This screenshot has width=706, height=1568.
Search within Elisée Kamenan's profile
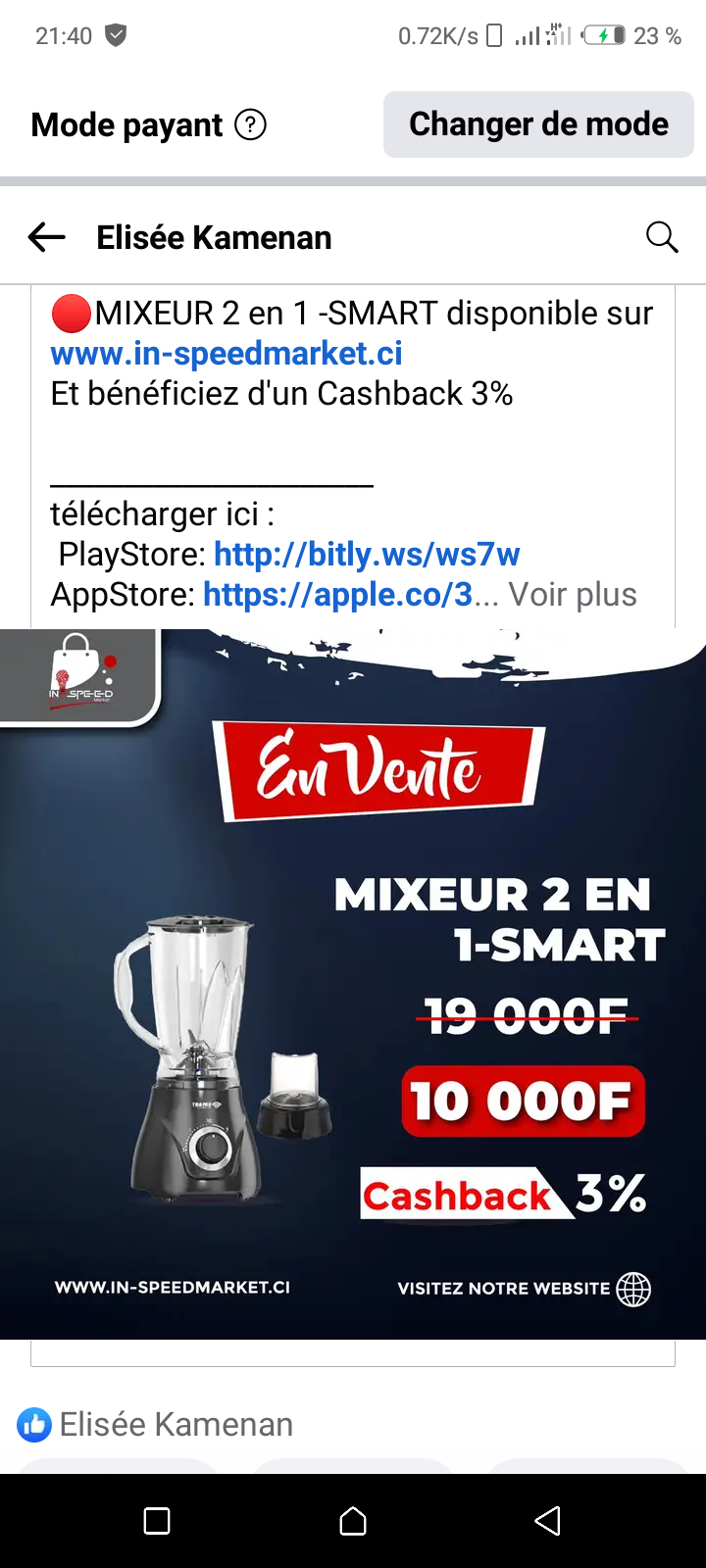pyautogui.click(x=662, y=237)
